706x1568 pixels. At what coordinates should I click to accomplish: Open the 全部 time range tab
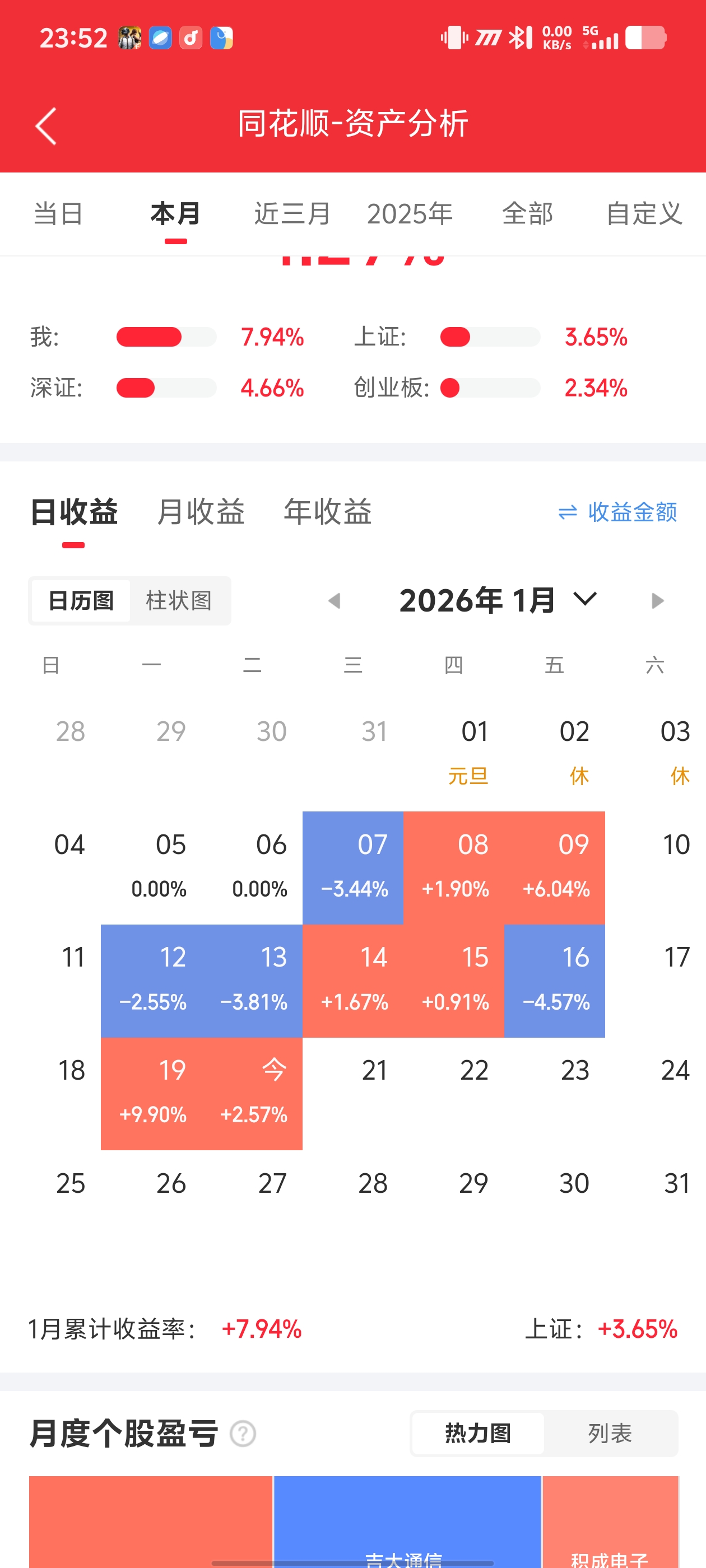527,214
